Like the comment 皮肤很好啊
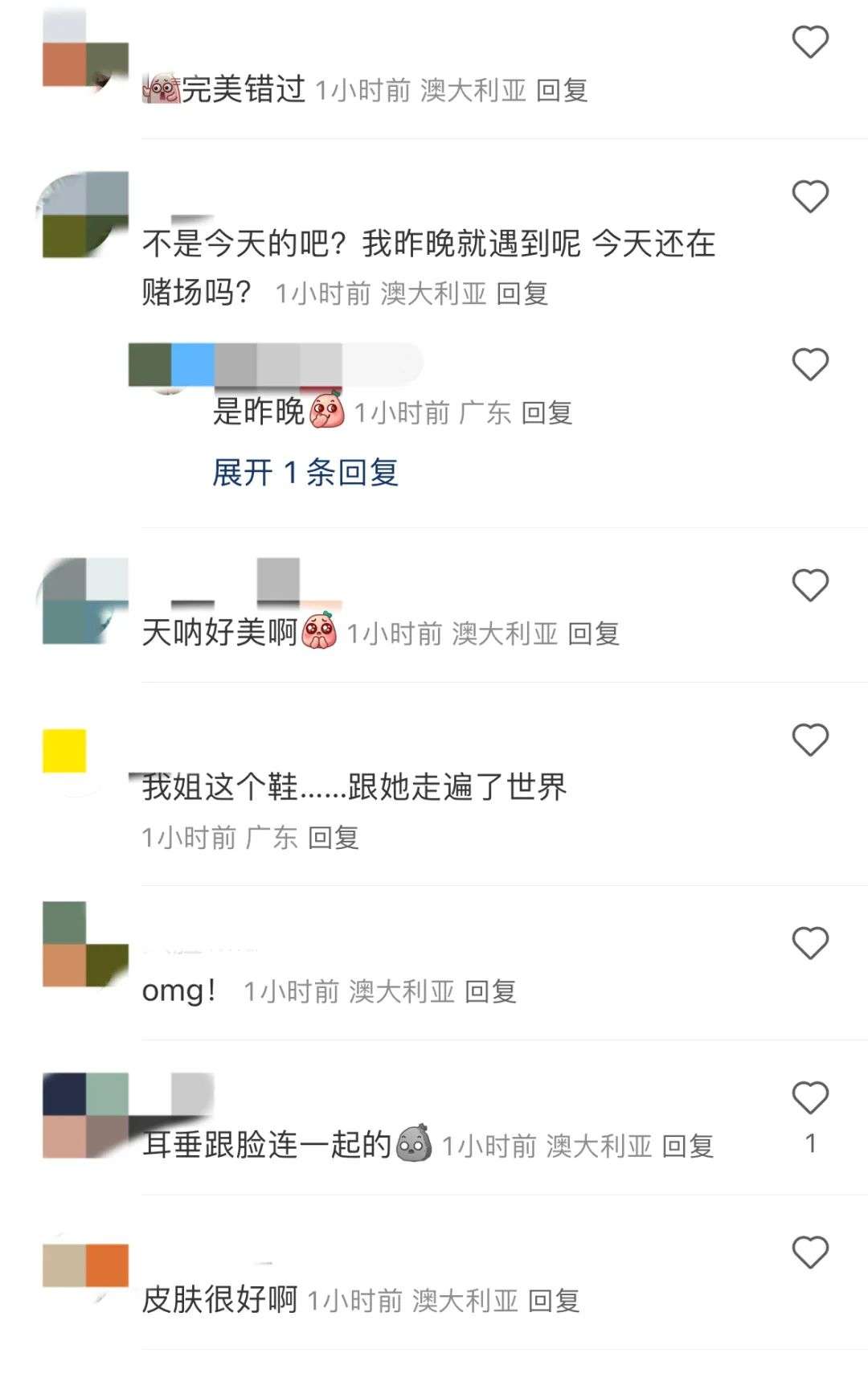868x1374 pixels. pos(809,1252)
